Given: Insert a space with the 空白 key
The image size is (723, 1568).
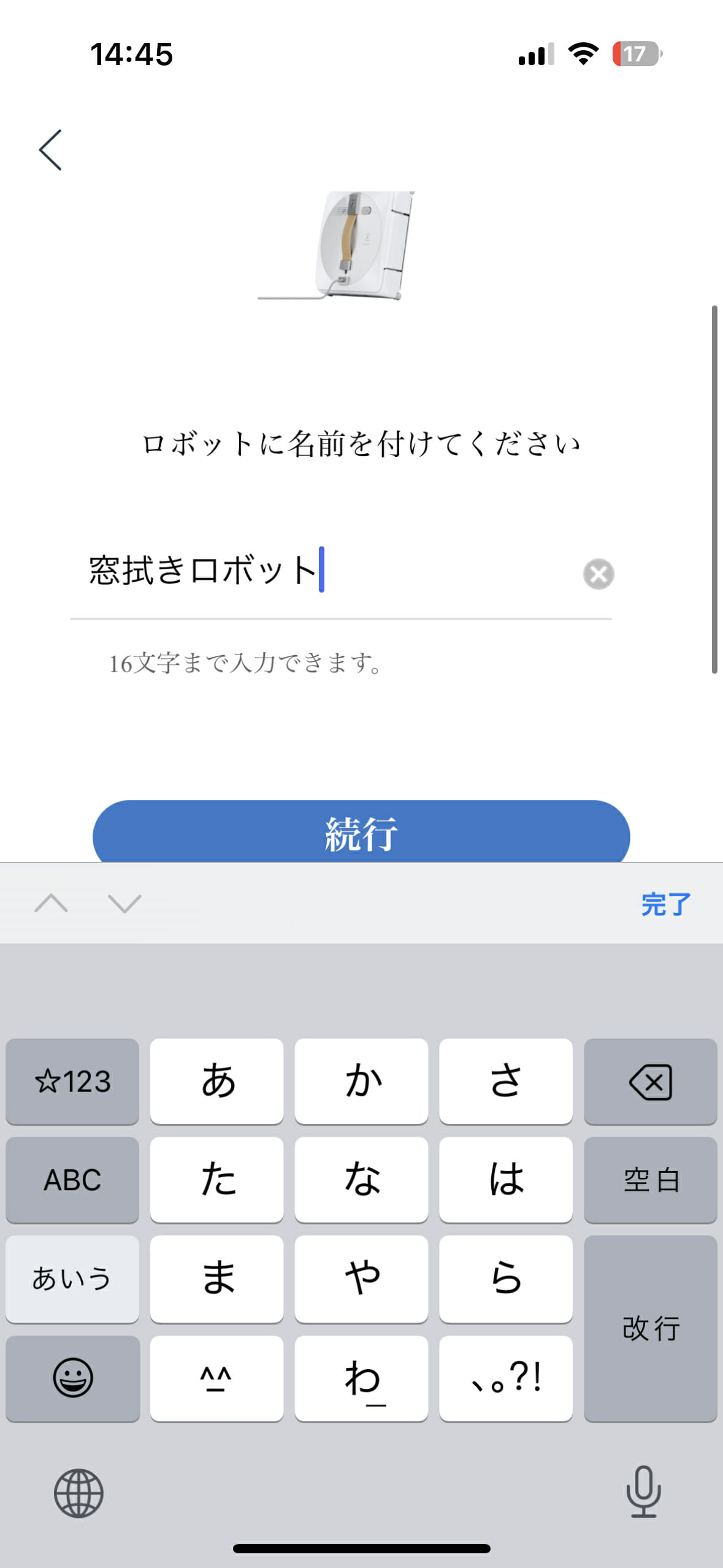Looking at the screenshot, I should [650, 1180].
